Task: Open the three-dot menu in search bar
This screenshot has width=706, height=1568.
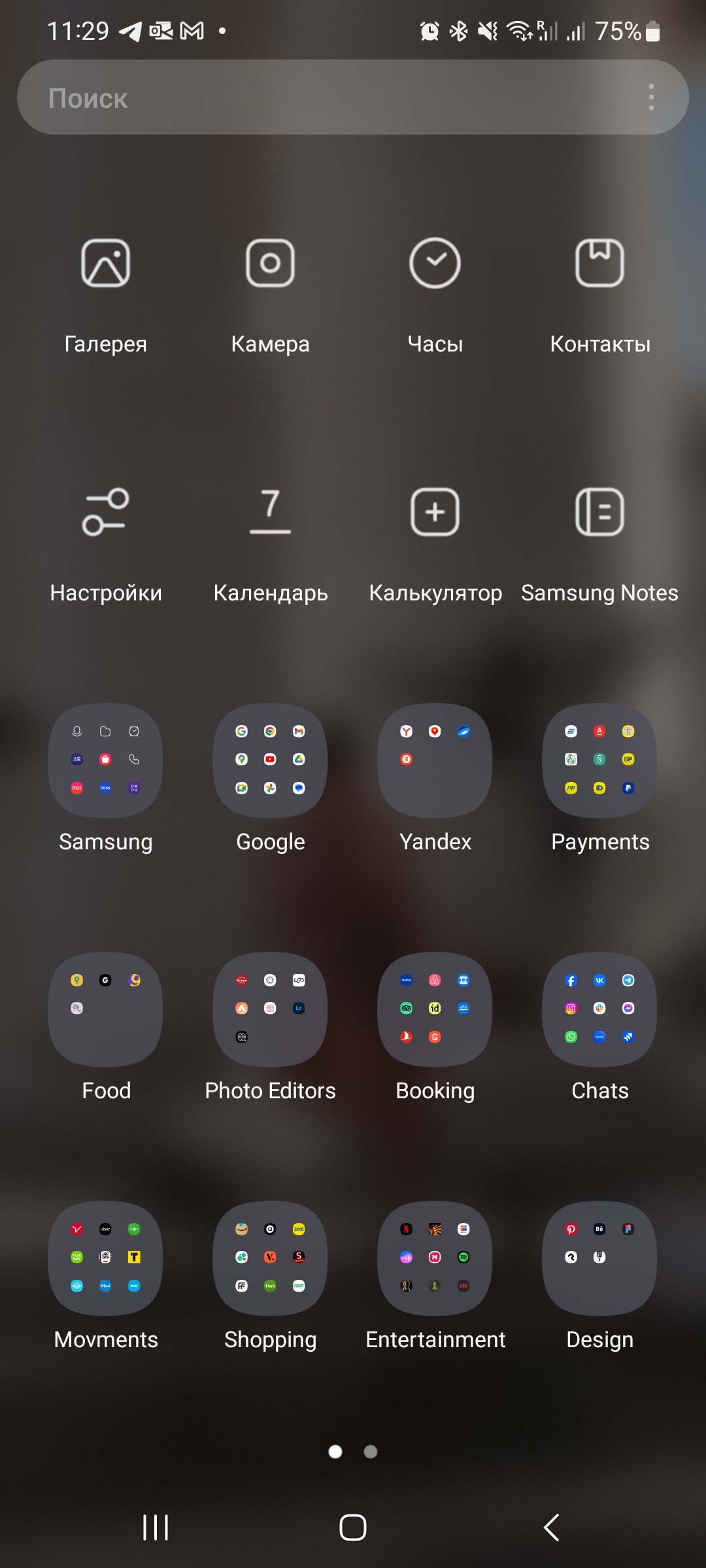Action: 651,97
